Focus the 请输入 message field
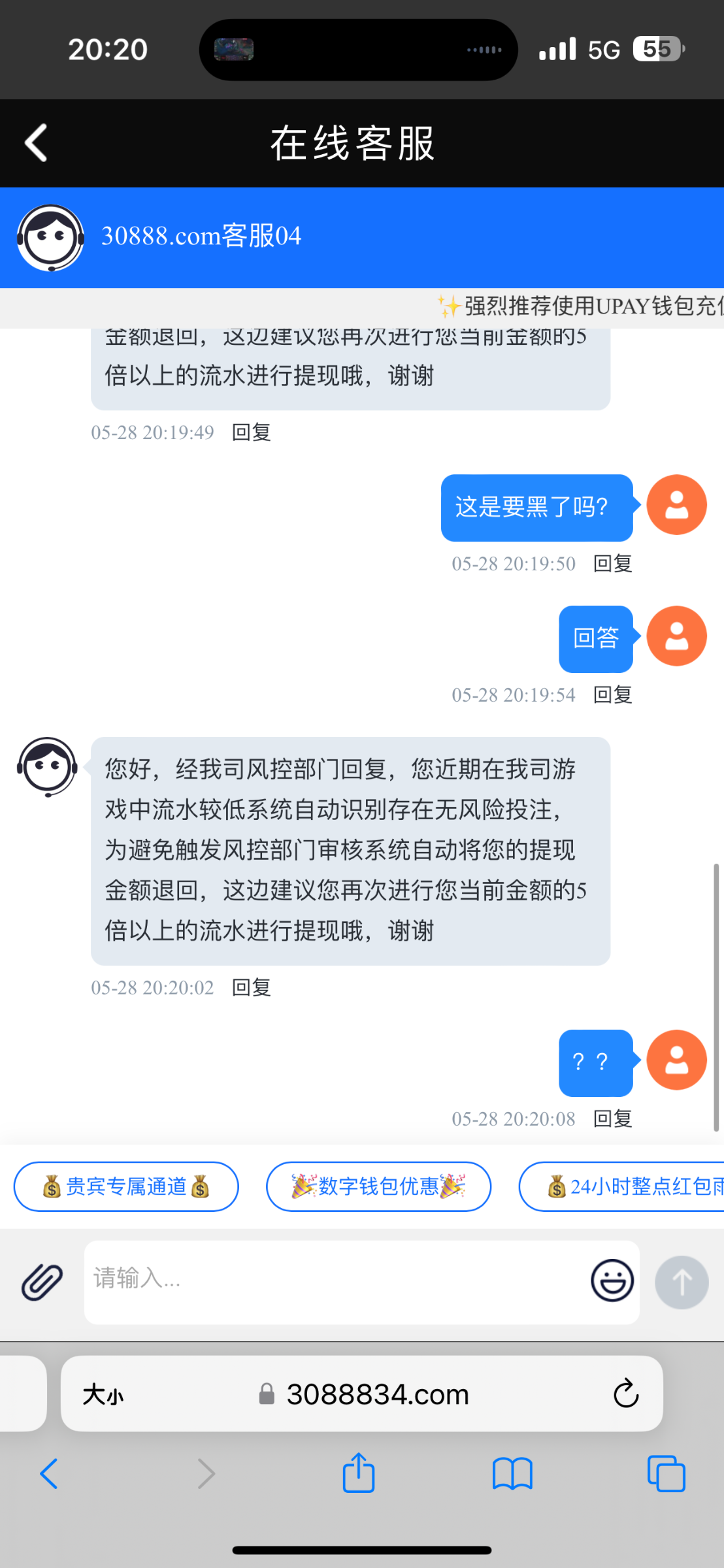Screen dimensions: 724x1568 (333, 1282)
